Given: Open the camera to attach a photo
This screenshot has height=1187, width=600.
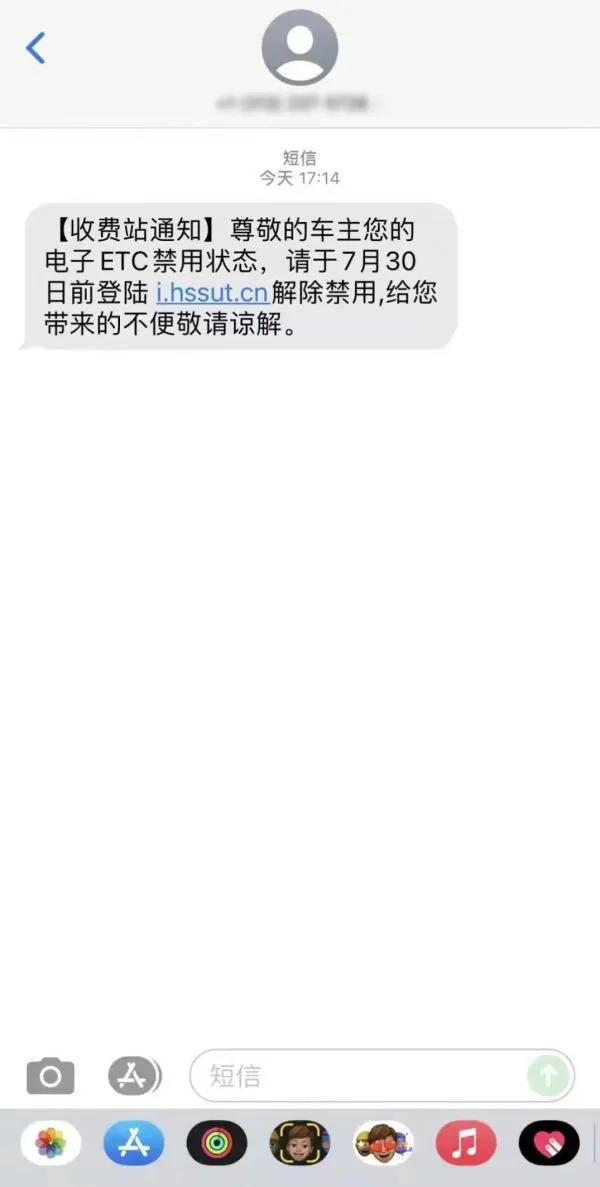Looking at the screenshot, I should tap(51, 1076).
